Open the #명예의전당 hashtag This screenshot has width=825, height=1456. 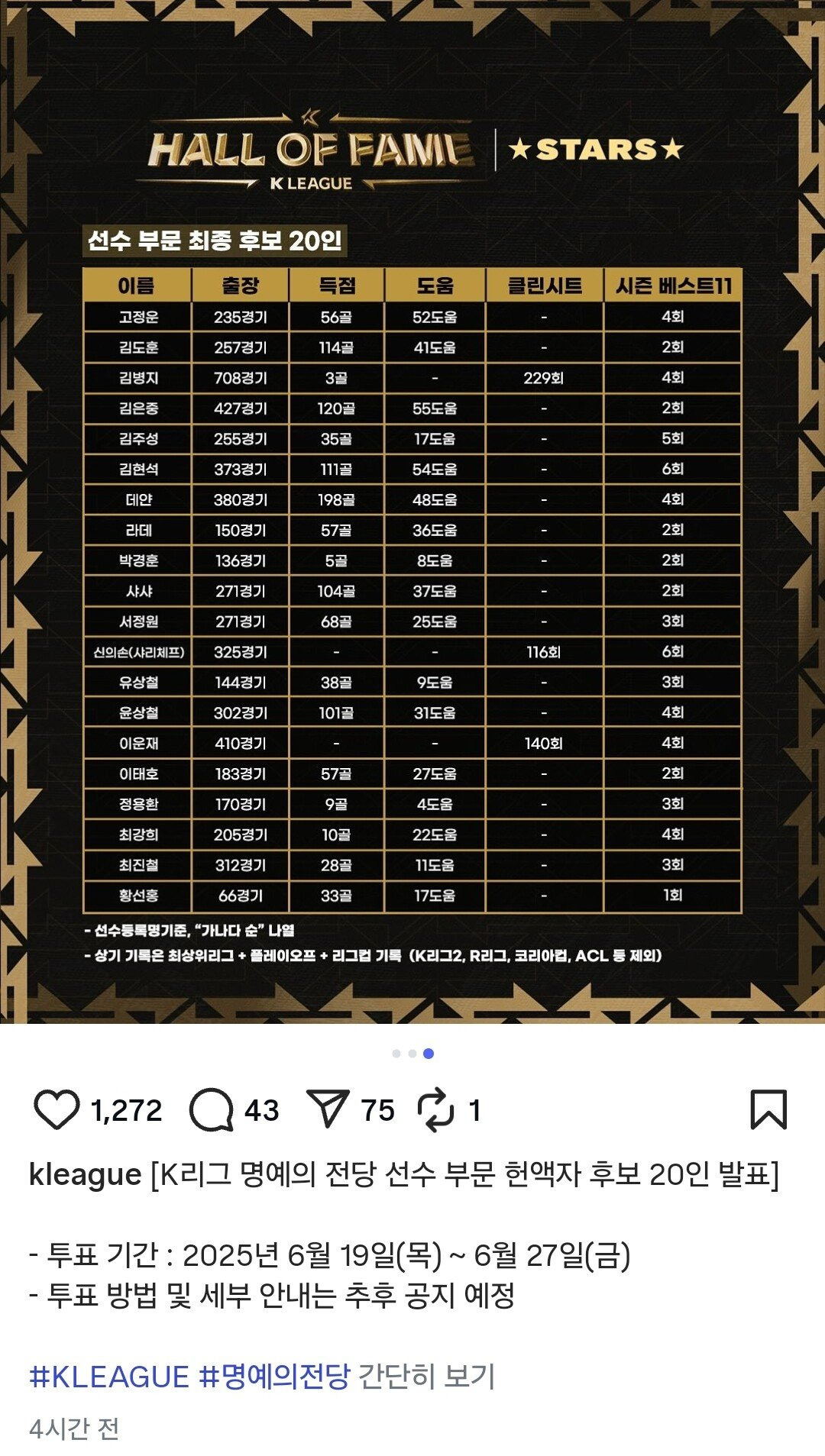tap(274, 1377)
